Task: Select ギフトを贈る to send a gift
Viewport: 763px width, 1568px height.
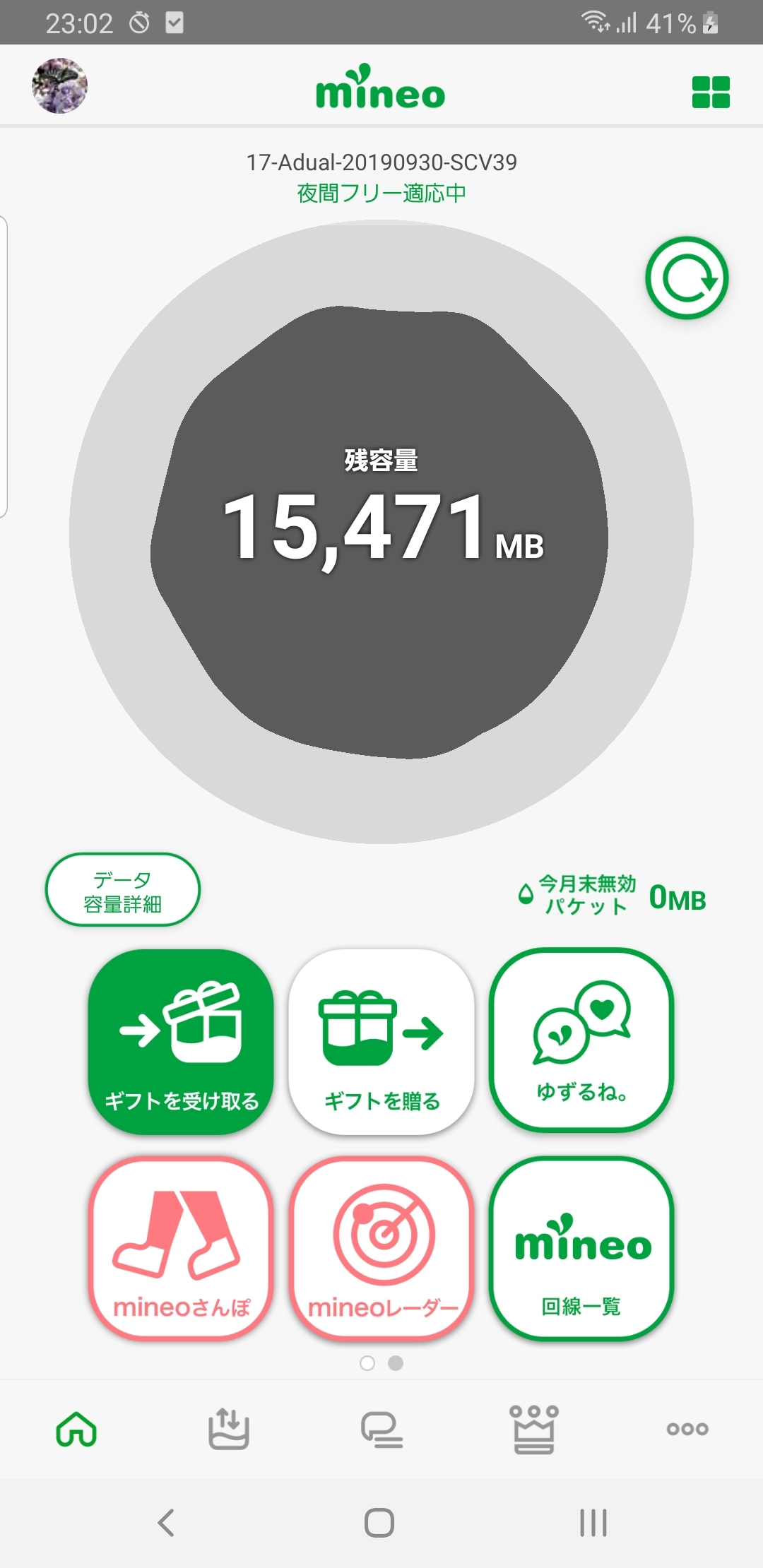Action: point(381,1042)
